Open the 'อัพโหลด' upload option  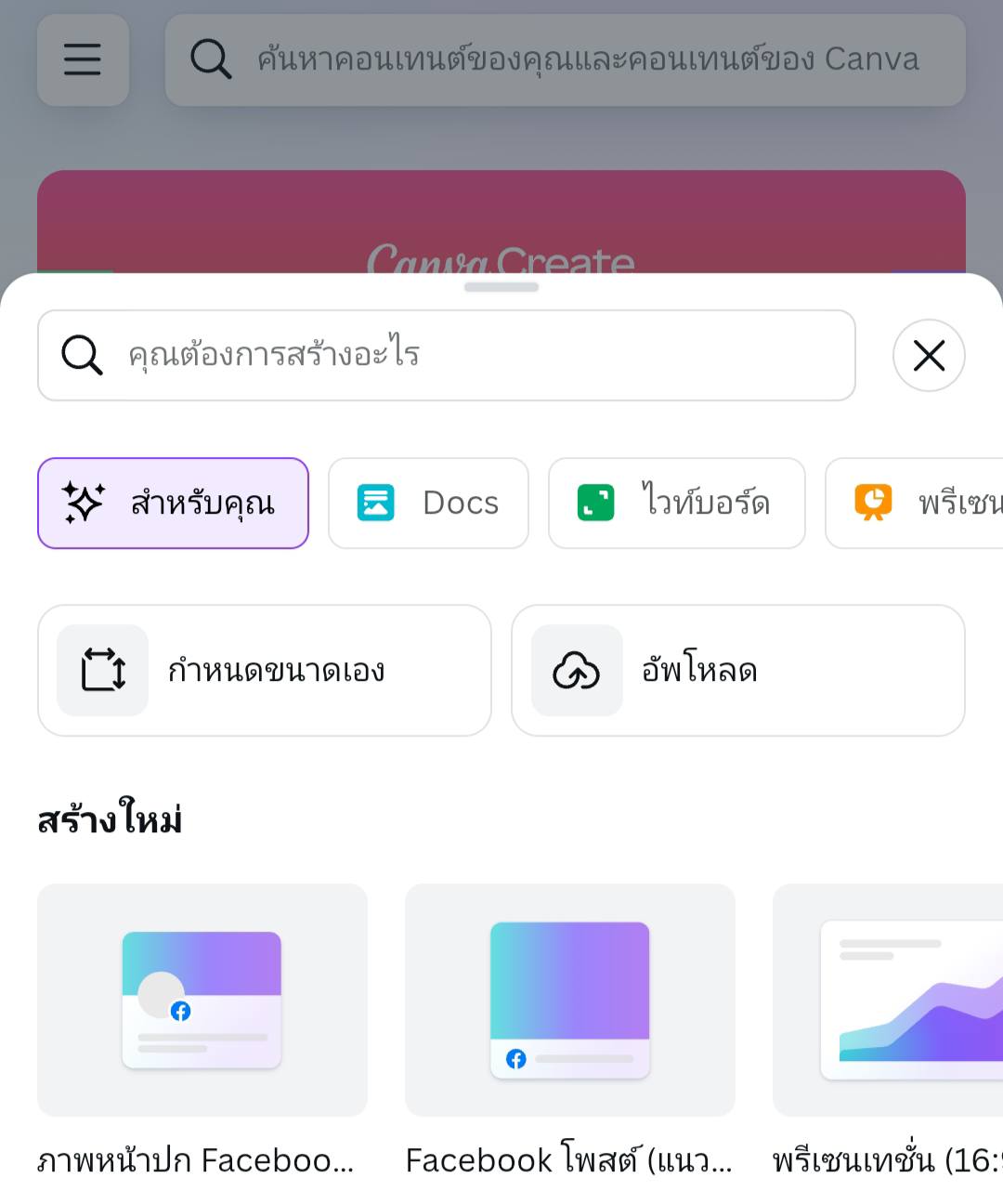coord(737,670)
